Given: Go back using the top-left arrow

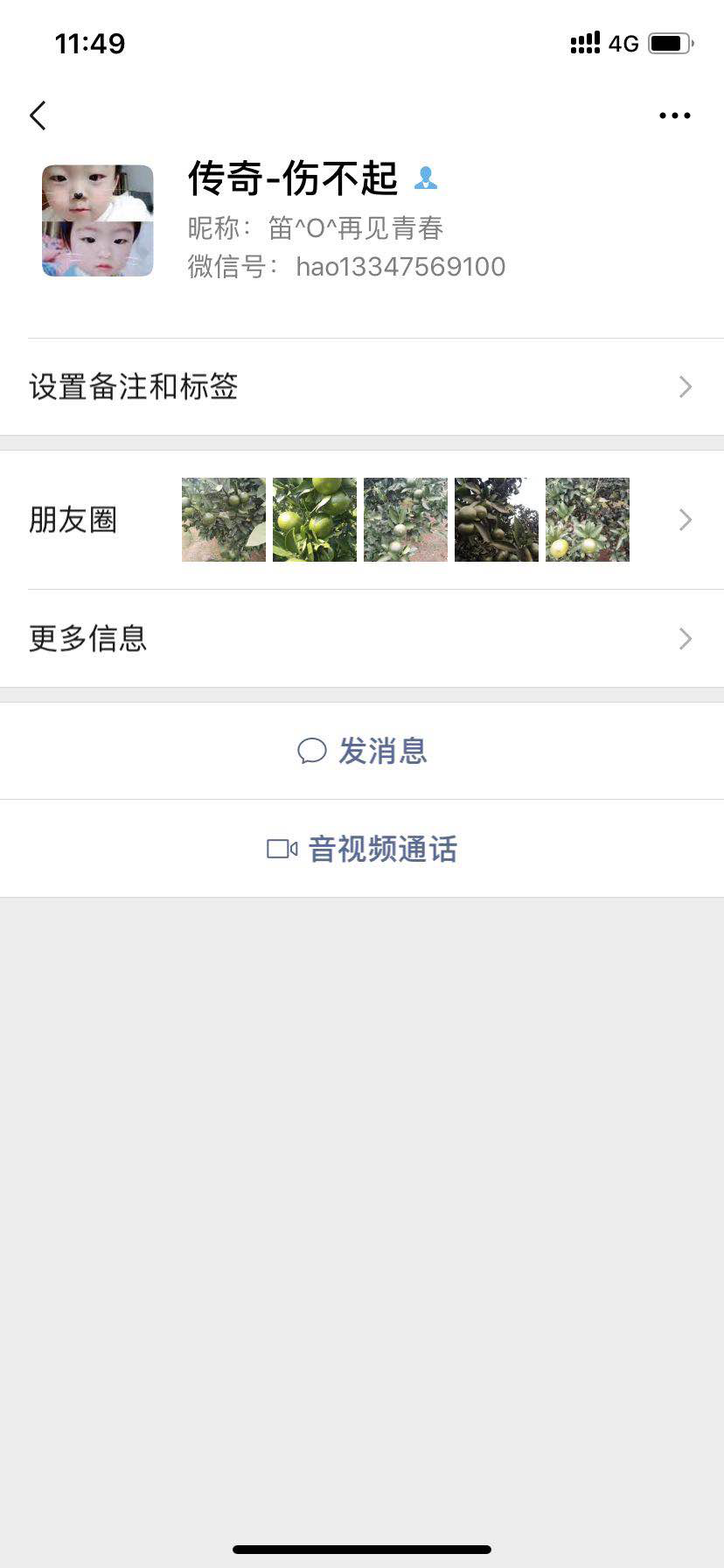Looking at the screenshot, I should click(38, 115).
